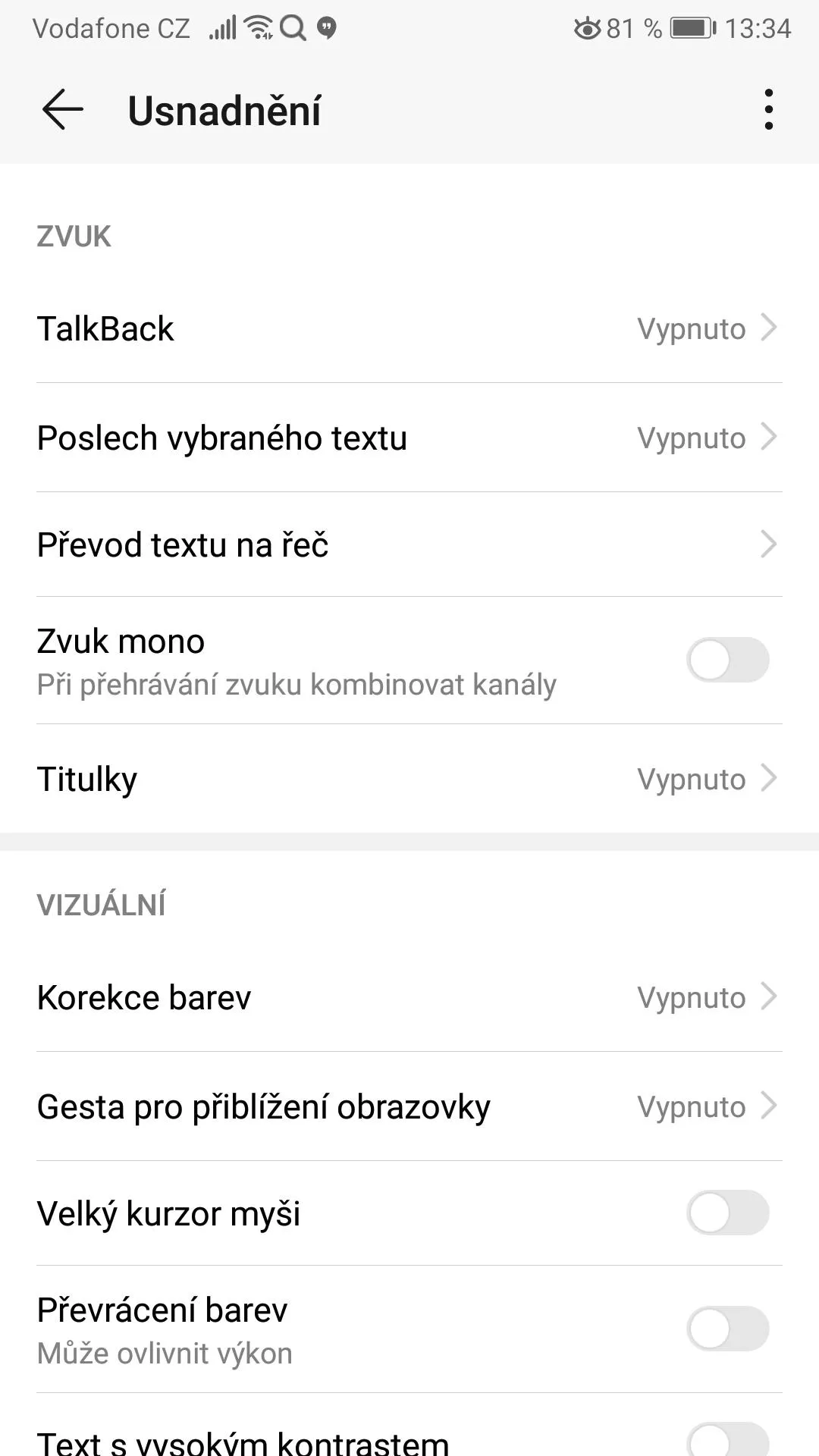Go back from Usnadnění screen
The image size is (819, 1456).
62,110
